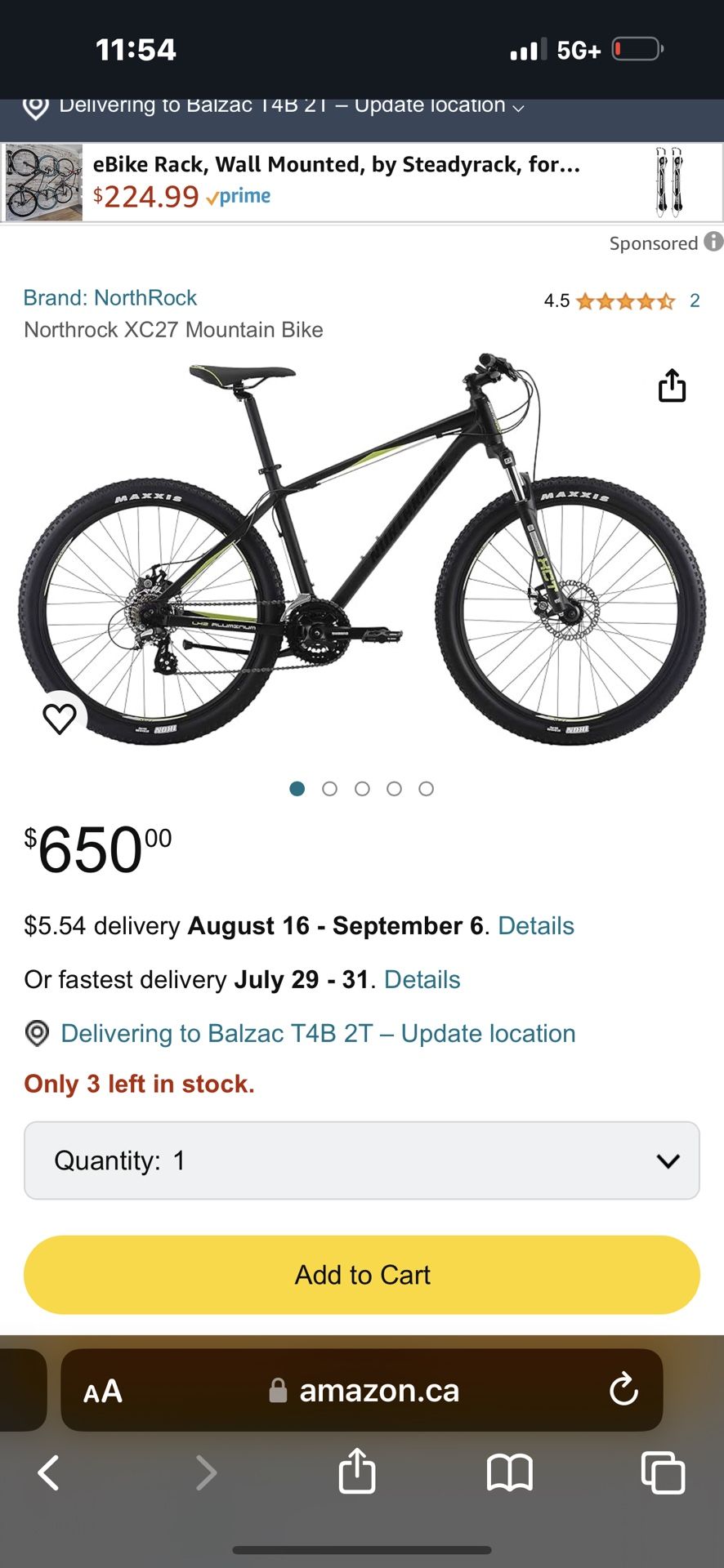Screen dimensions: 724x1568
Task: Update delivery location Balzac T4B 2T
Action: tap(318, 1033)
